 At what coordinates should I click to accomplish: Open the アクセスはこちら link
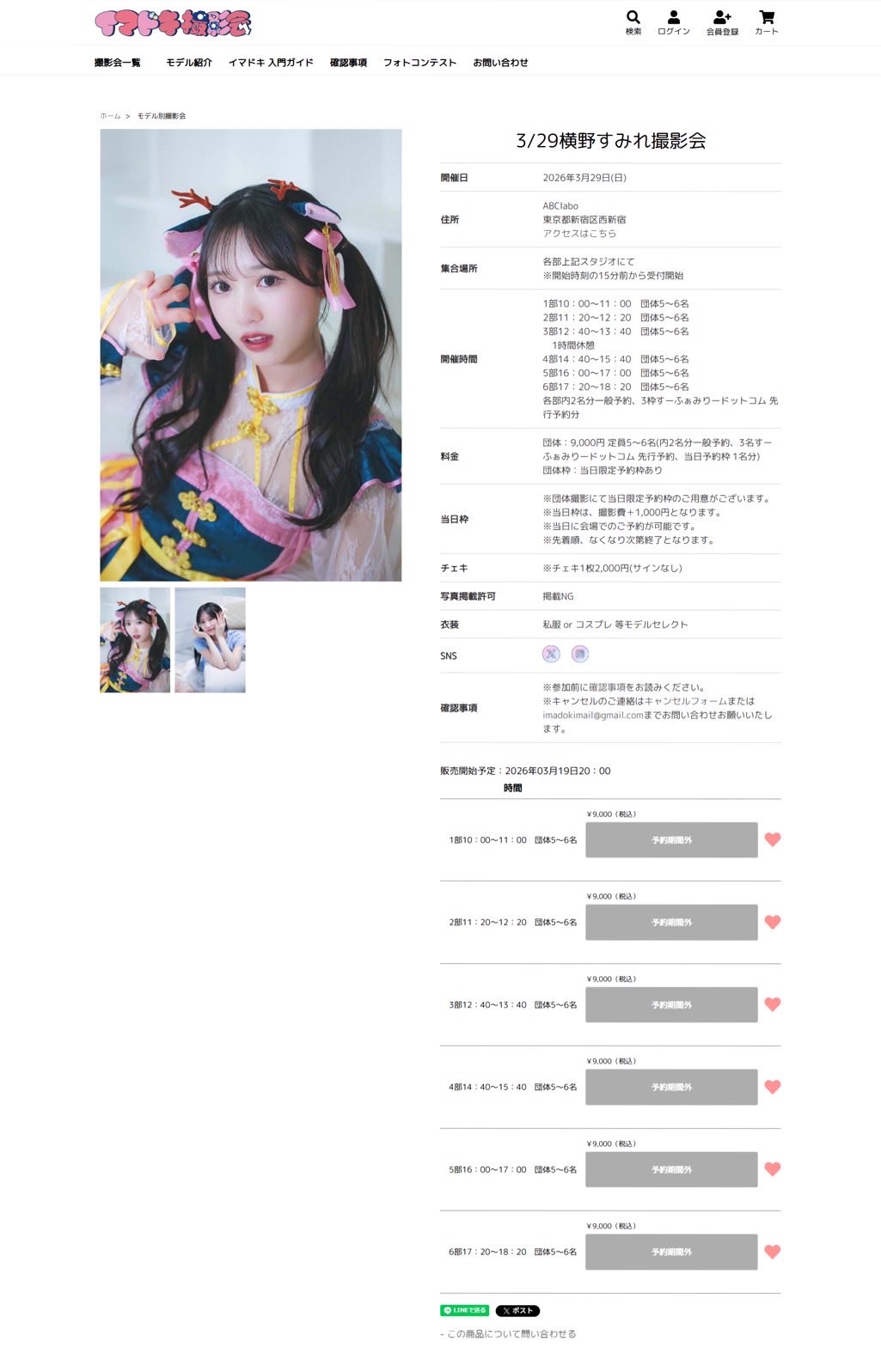pos(578,234)
